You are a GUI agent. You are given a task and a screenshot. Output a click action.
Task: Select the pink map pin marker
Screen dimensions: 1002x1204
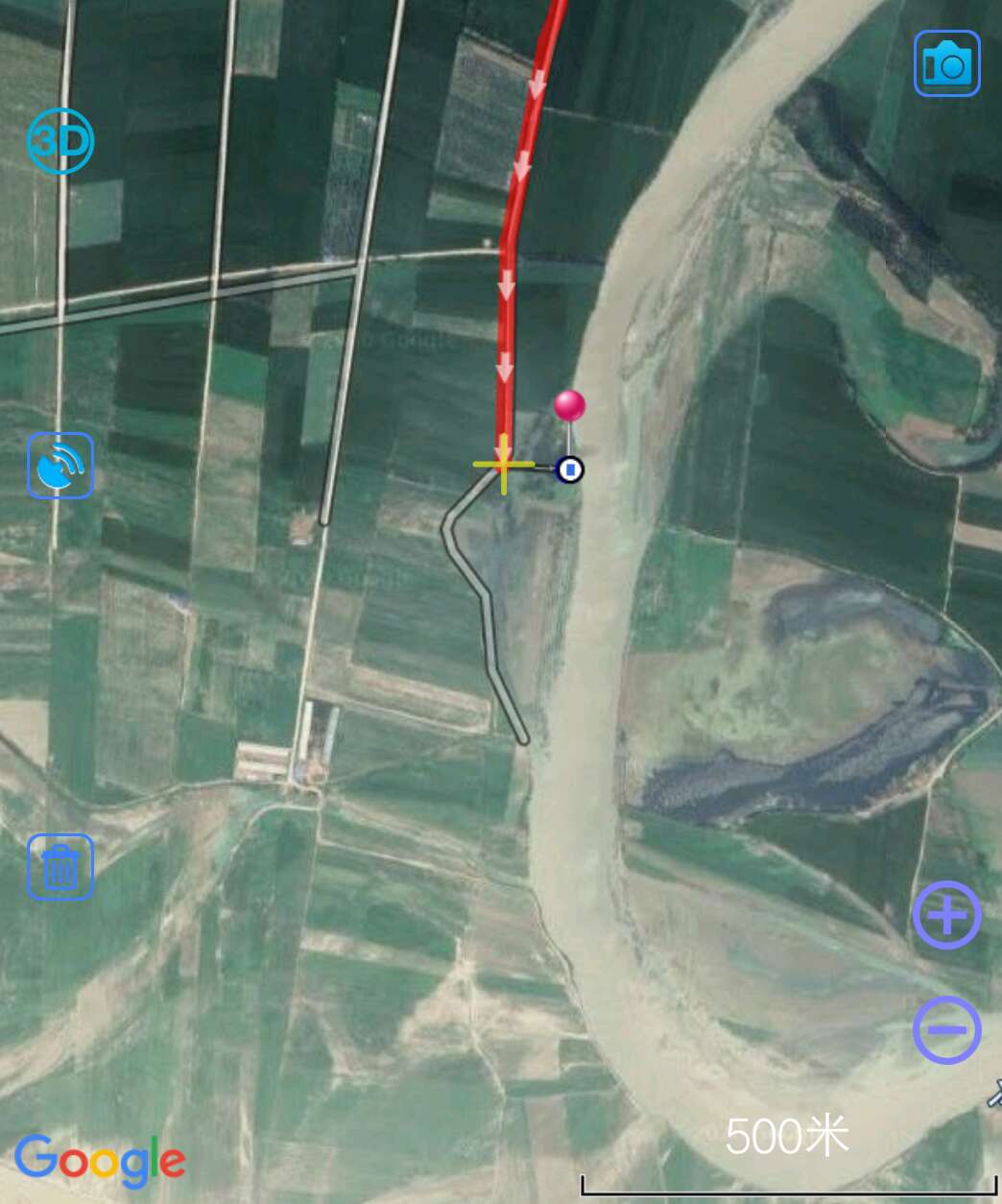pos(569,406)
